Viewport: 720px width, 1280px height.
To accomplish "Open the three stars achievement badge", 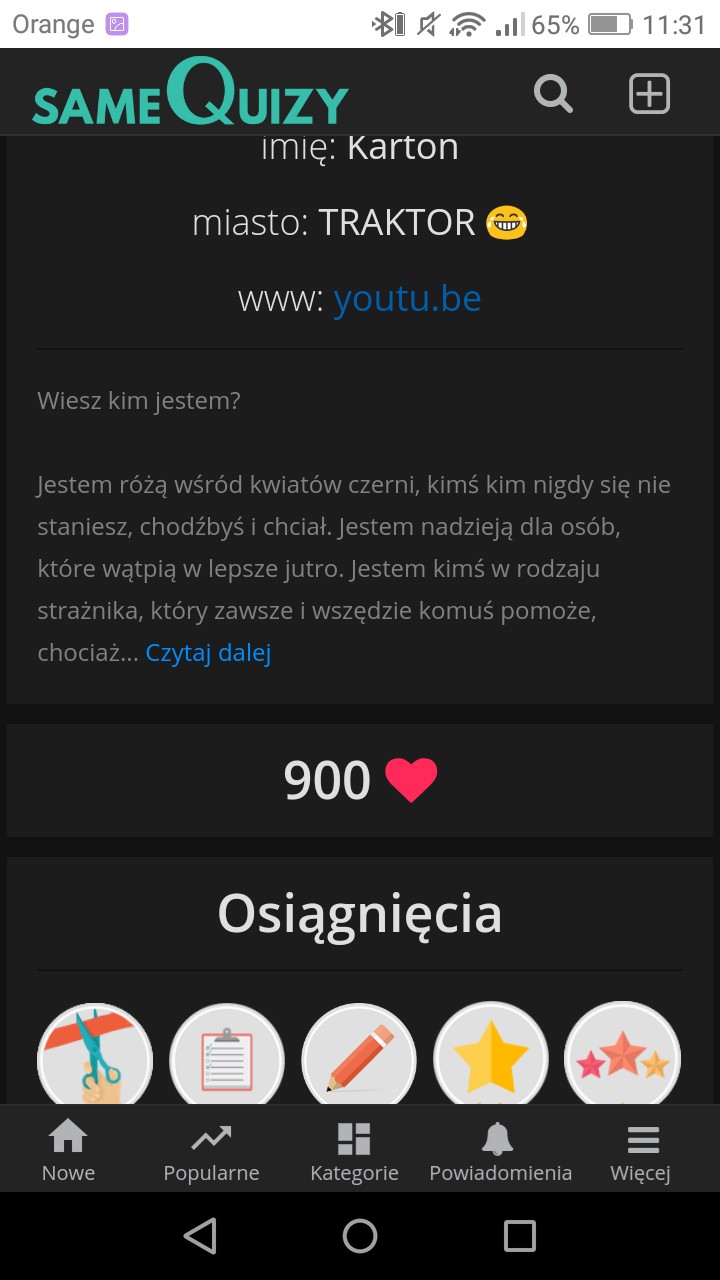I will click(x=623, y=1056).
